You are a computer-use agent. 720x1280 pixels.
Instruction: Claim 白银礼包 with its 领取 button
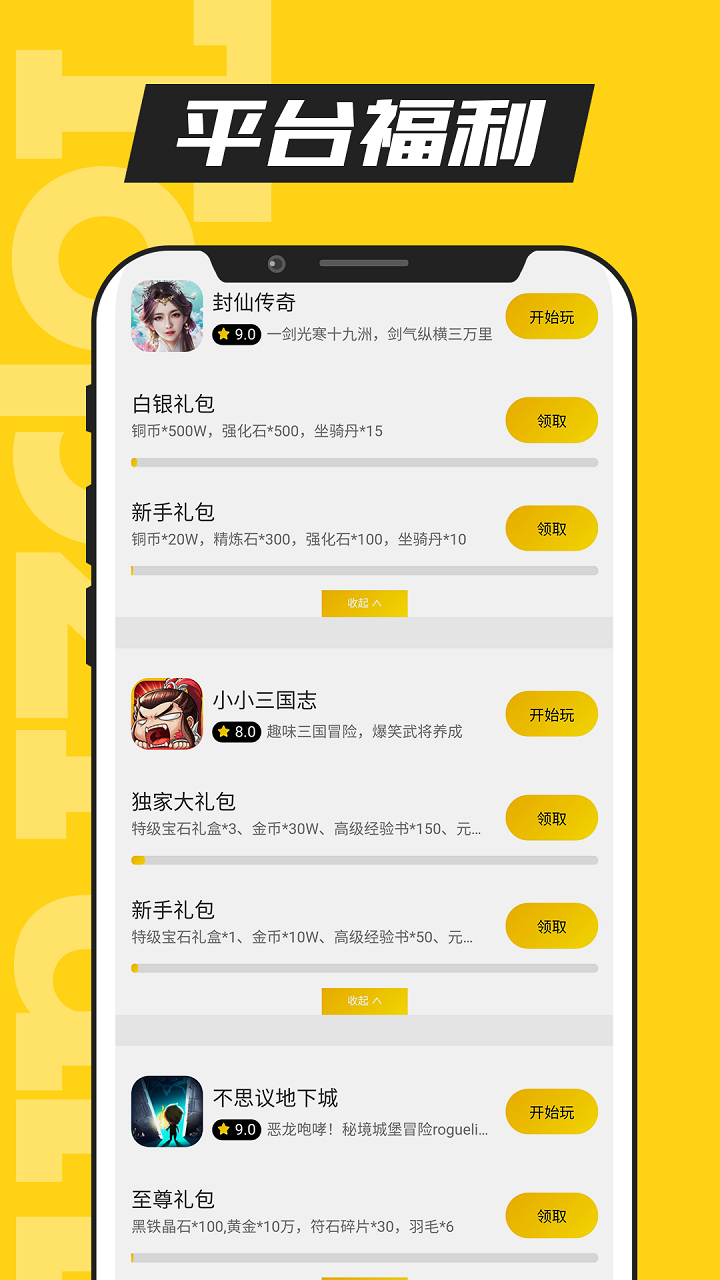pos(551,420)
